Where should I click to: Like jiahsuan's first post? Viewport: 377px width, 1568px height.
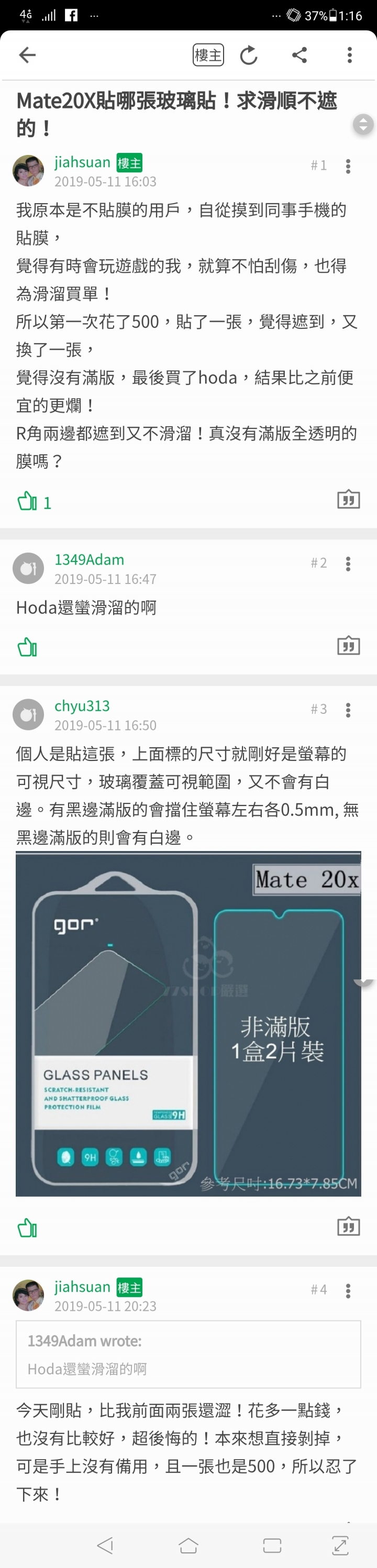click(27, 502)
